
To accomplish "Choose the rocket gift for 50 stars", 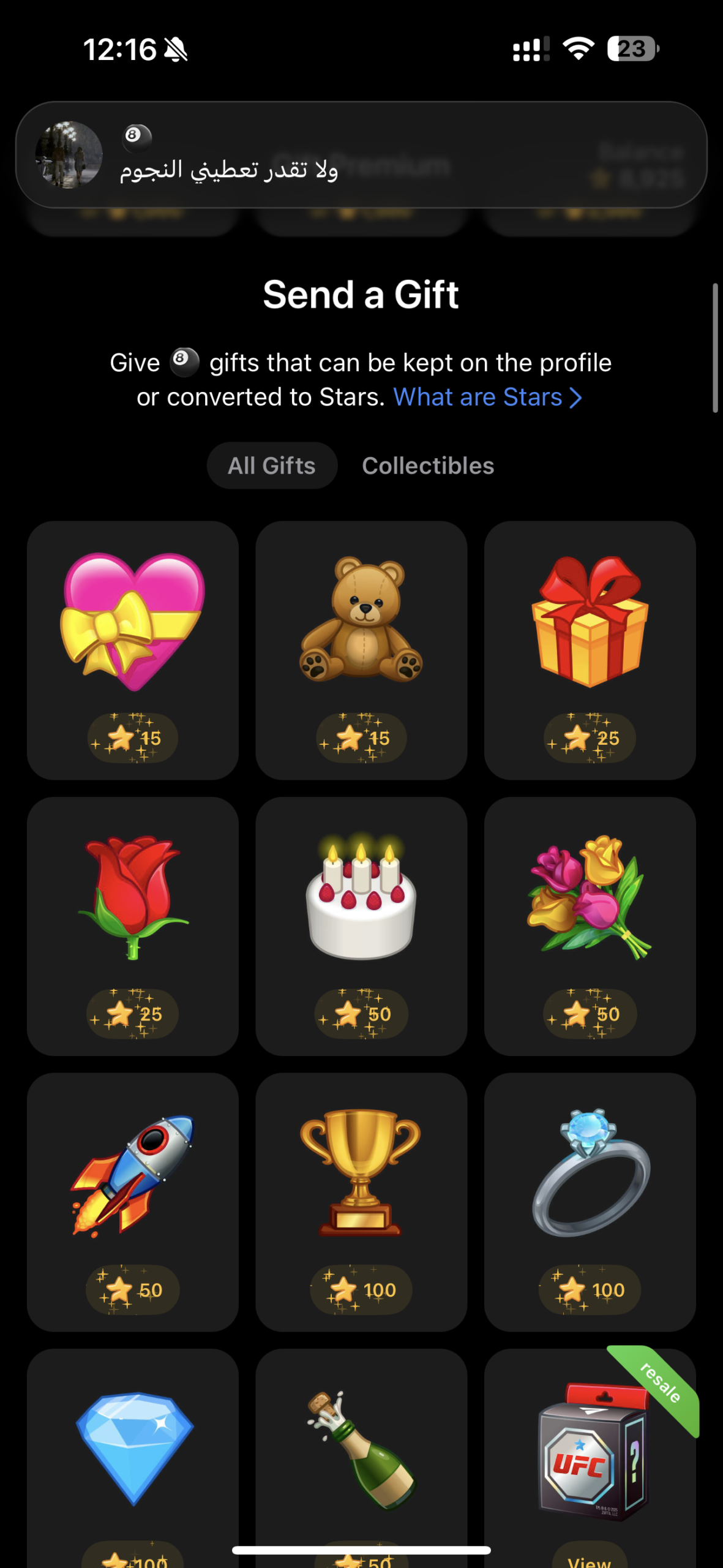I will coord(133,1200).
